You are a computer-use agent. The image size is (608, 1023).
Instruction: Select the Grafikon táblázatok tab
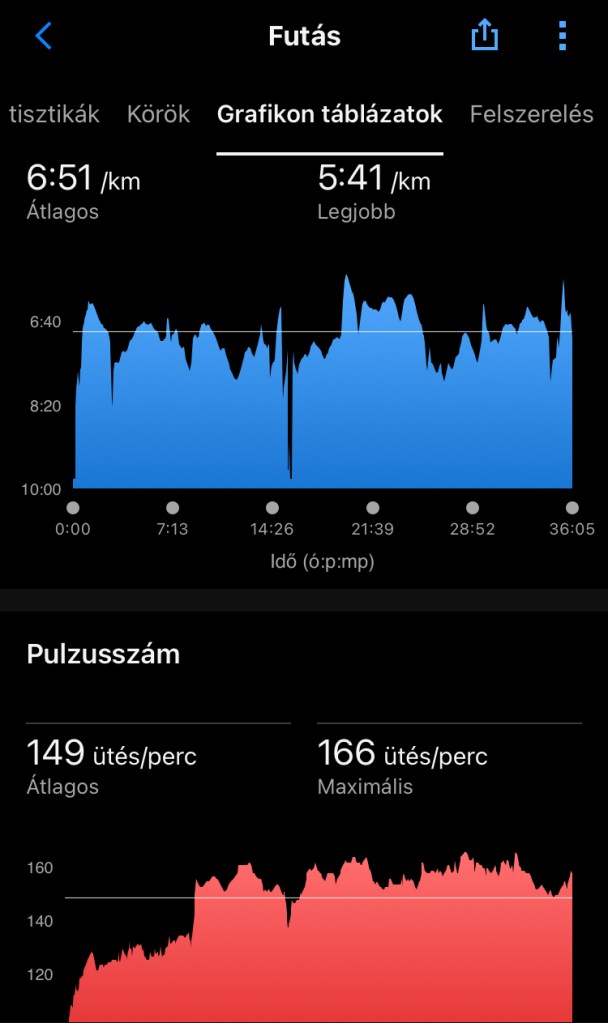[x=329, y=114]
